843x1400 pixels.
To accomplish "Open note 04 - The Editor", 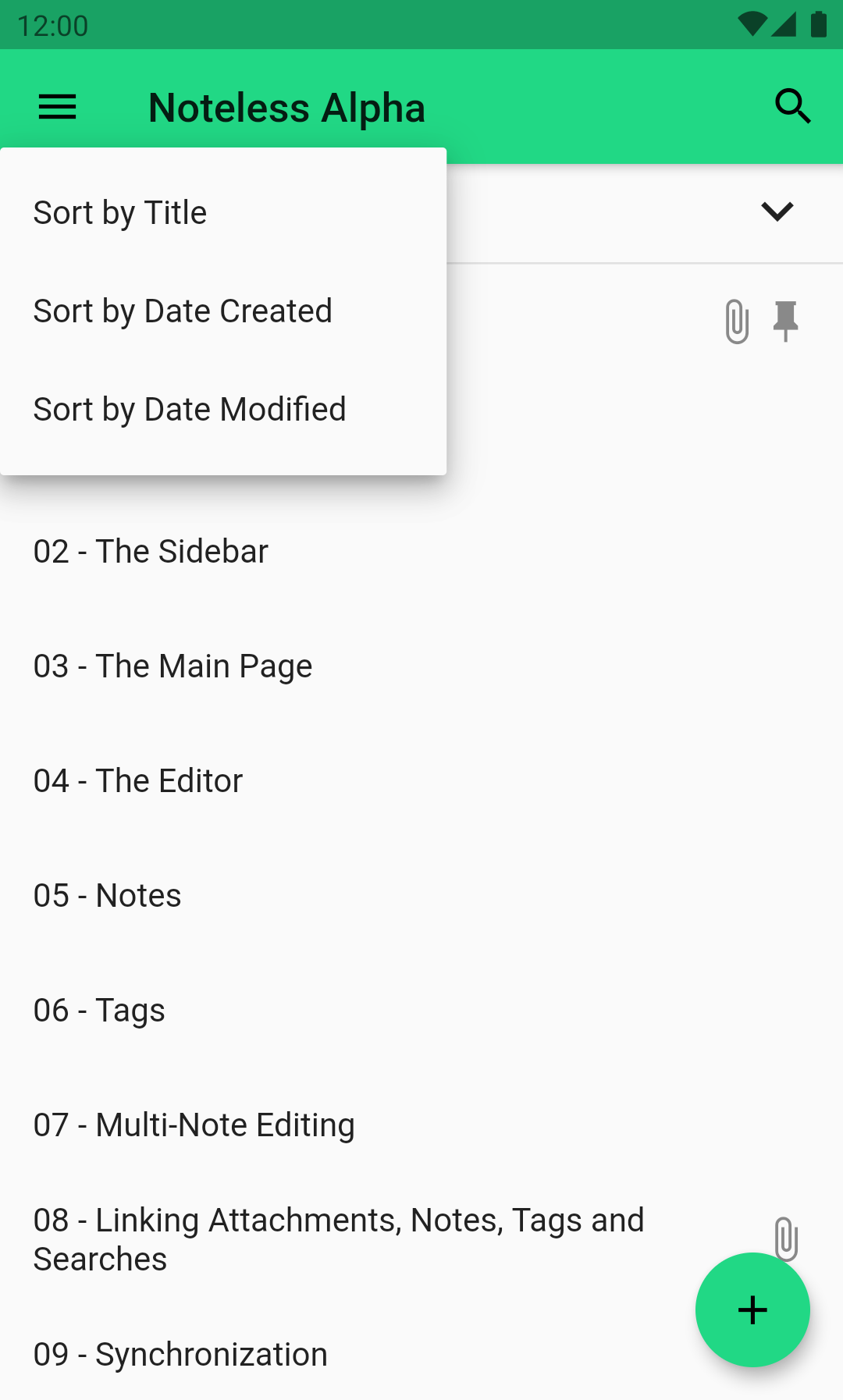I will point(421,781).
